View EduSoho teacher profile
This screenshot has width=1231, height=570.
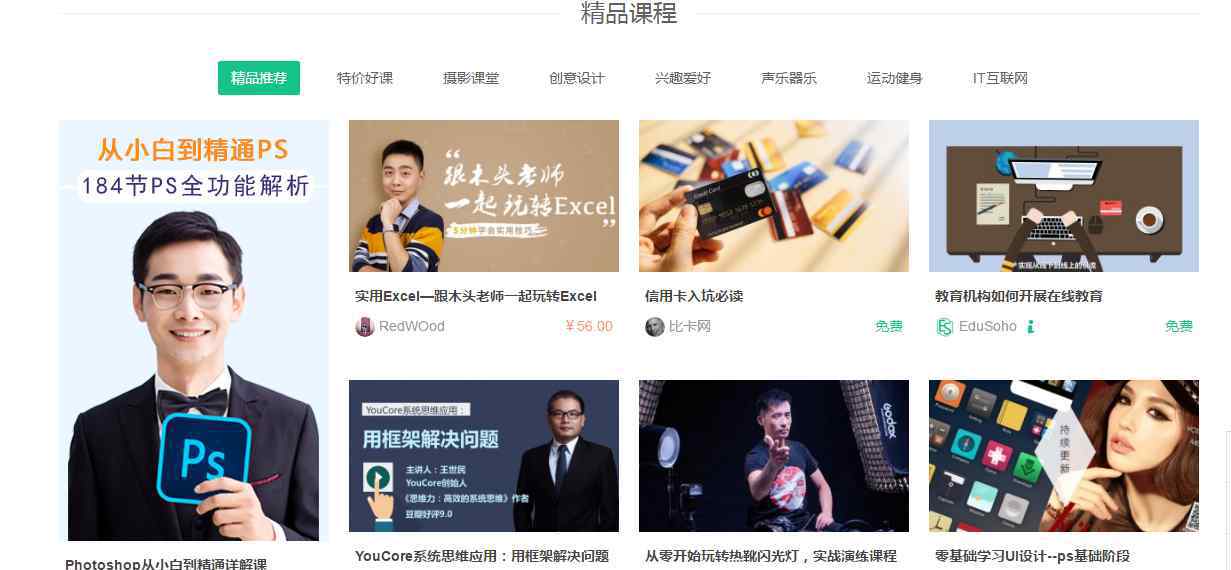987,326
